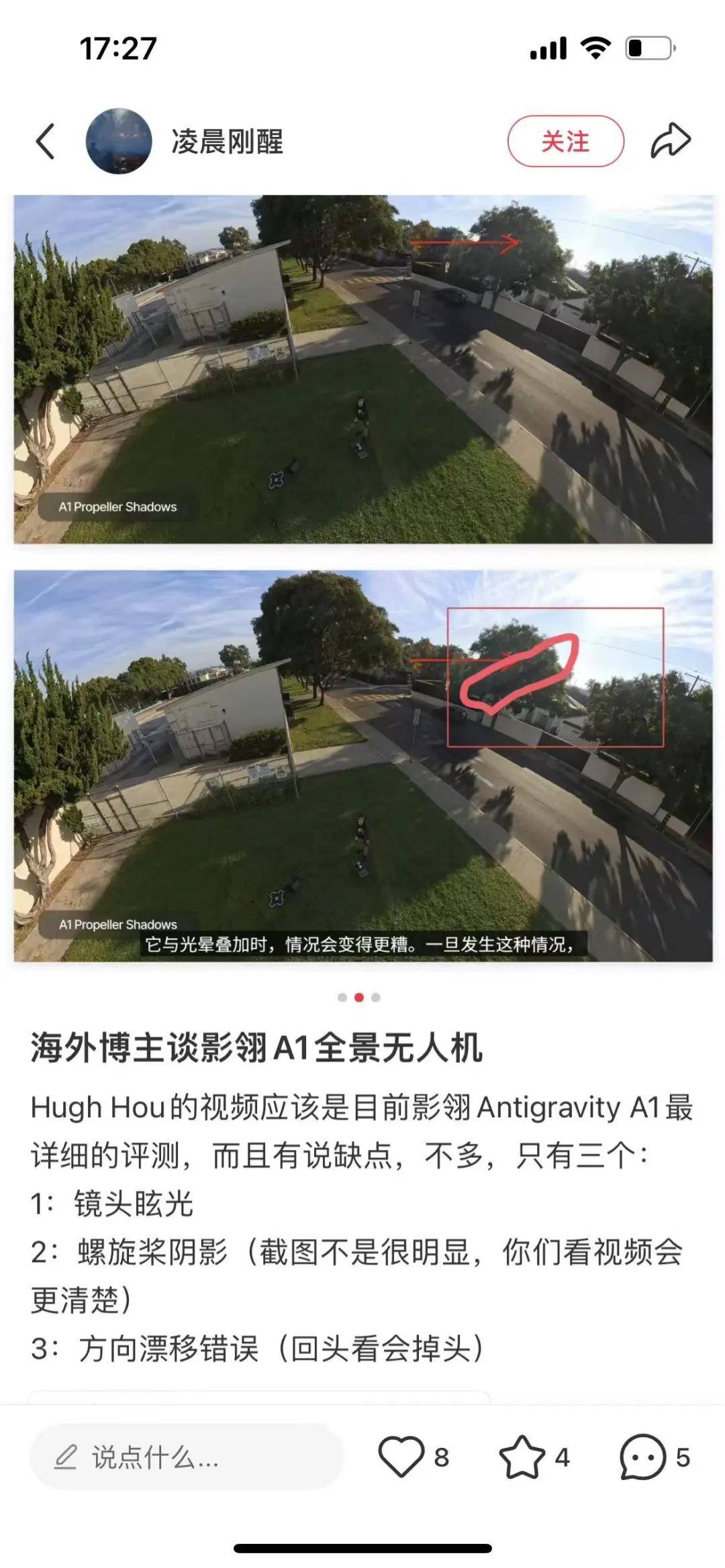
Task: Like this post with the heart icon
Action: [x=401, y=1457]
